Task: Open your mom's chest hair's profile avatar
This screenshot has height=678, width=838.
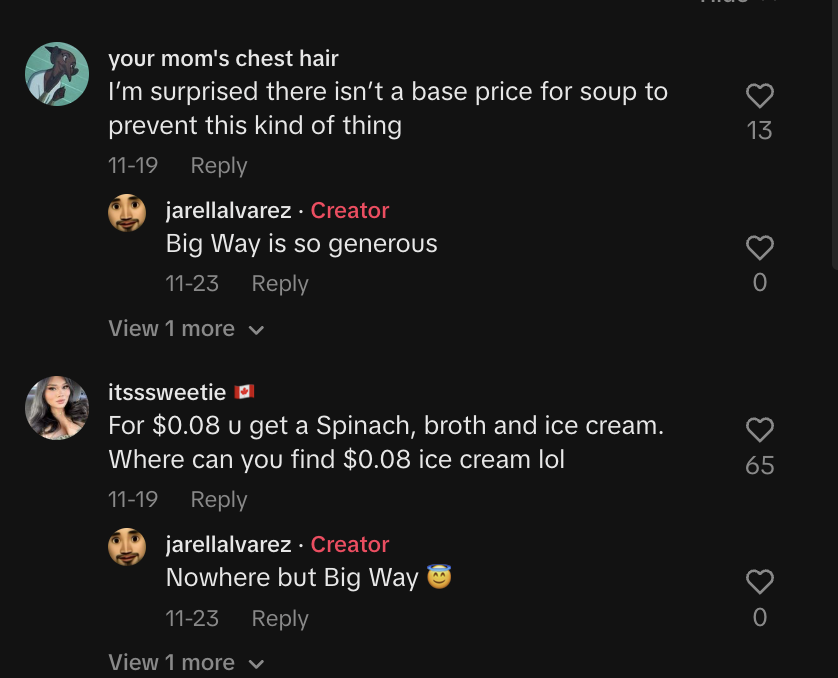Action: [x=57, y=74]
